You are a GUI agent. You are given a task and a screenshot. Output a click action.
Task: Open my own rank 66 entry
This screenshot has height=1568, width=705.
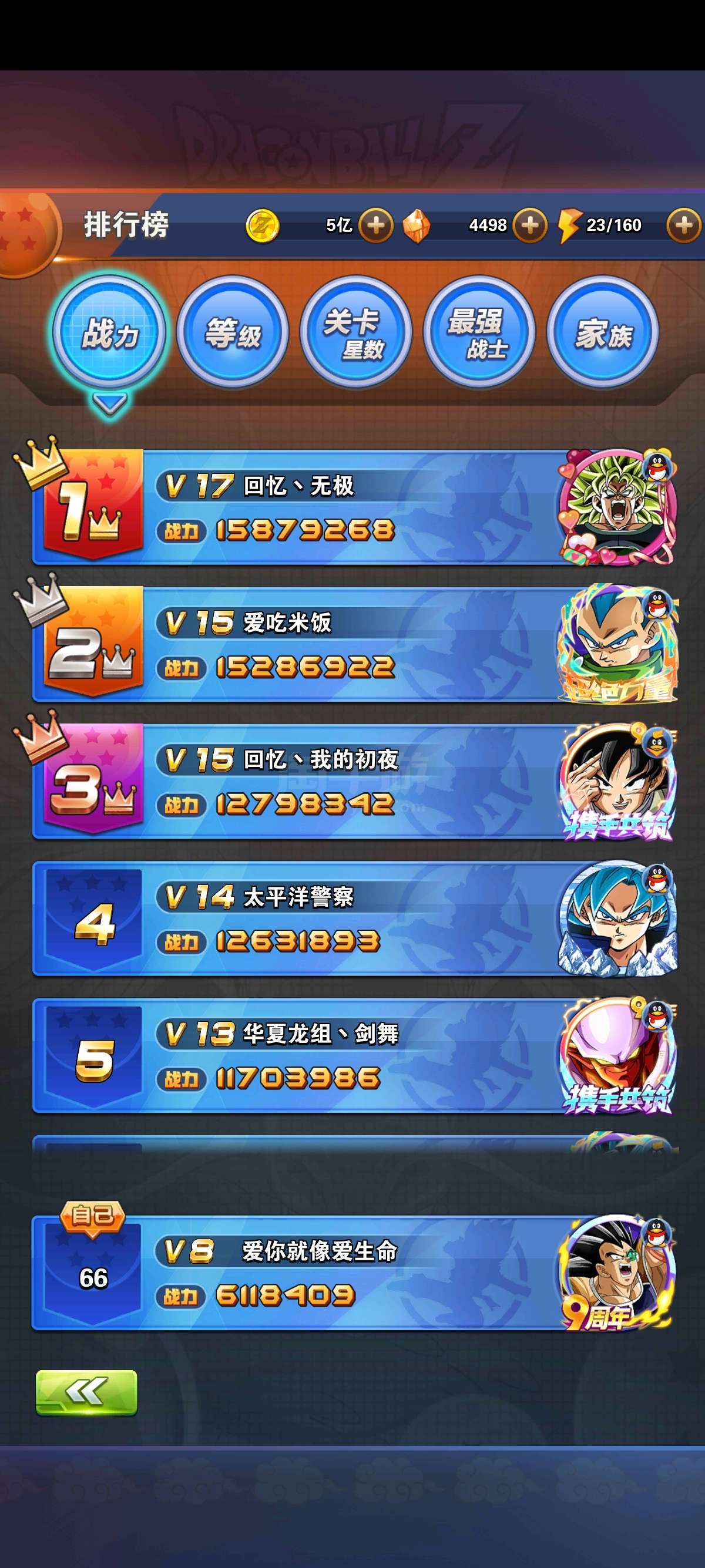[353, 1273]
